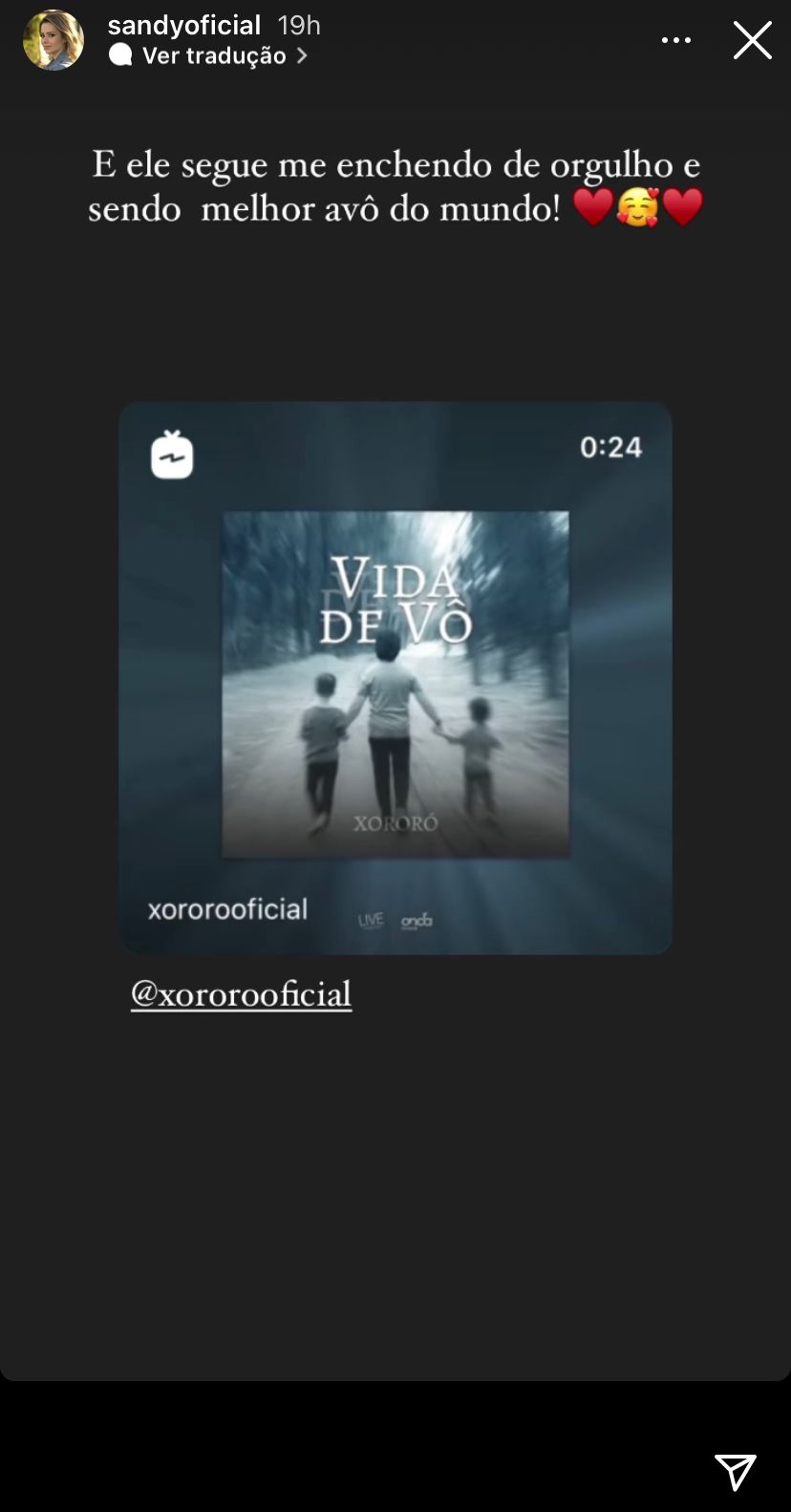Open sandyoficial's profile picture
Screen dimensions: 791x1512
pos(53,40)
